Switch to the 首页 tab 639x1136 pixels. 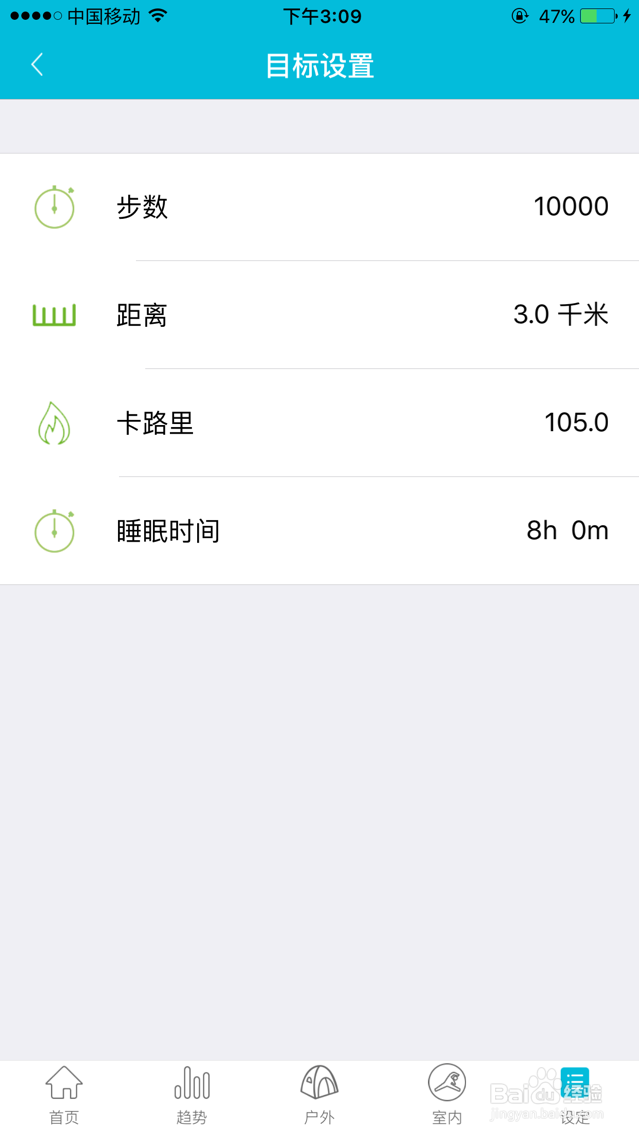click(64, 1095)
